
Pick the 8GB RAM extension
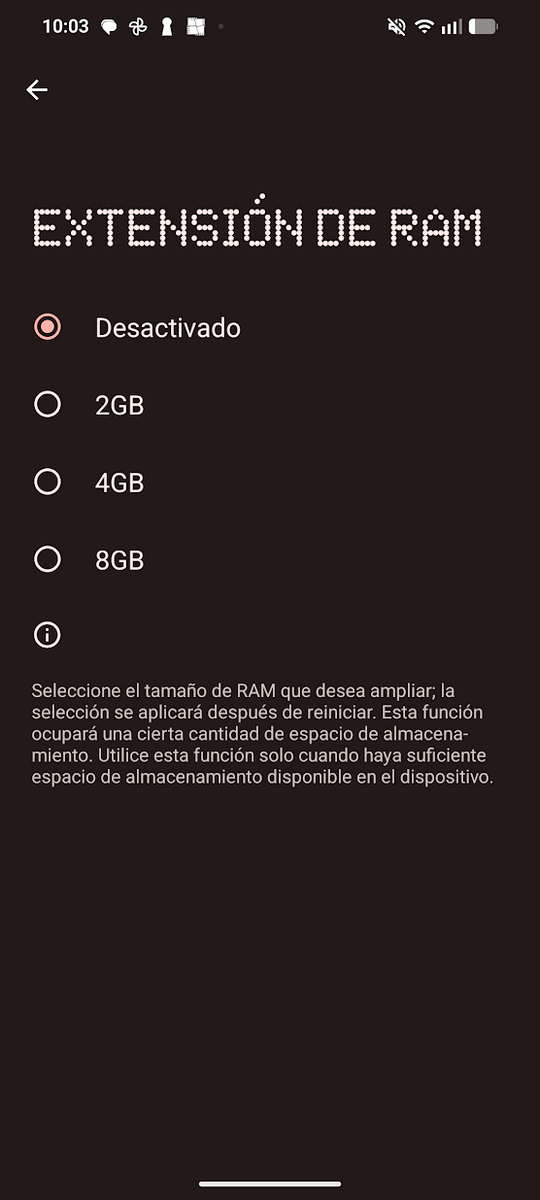pyautogui.click(x=270, y=561)
